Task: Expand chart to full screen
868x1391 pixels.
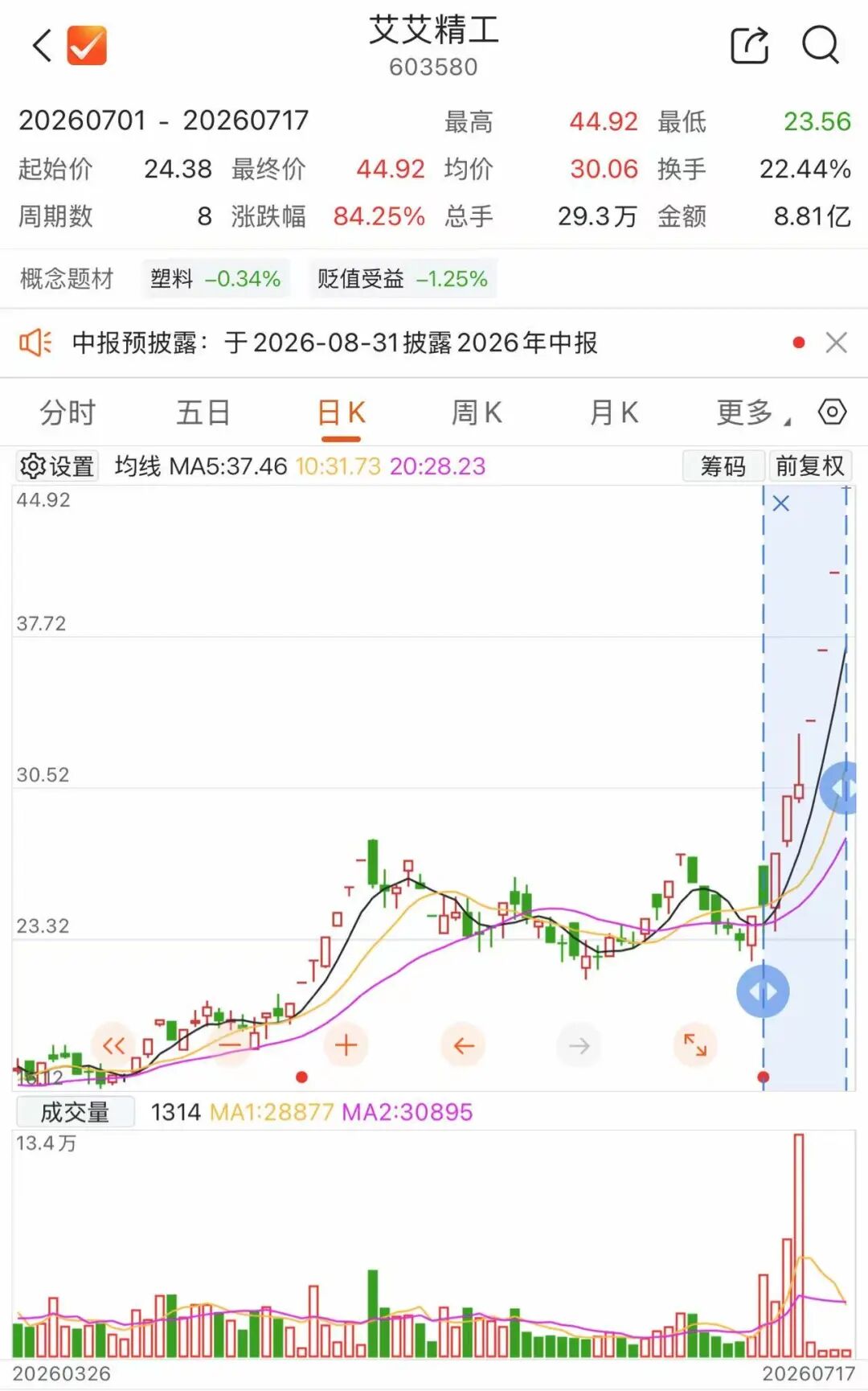Action: click(x=695, y=1045)
